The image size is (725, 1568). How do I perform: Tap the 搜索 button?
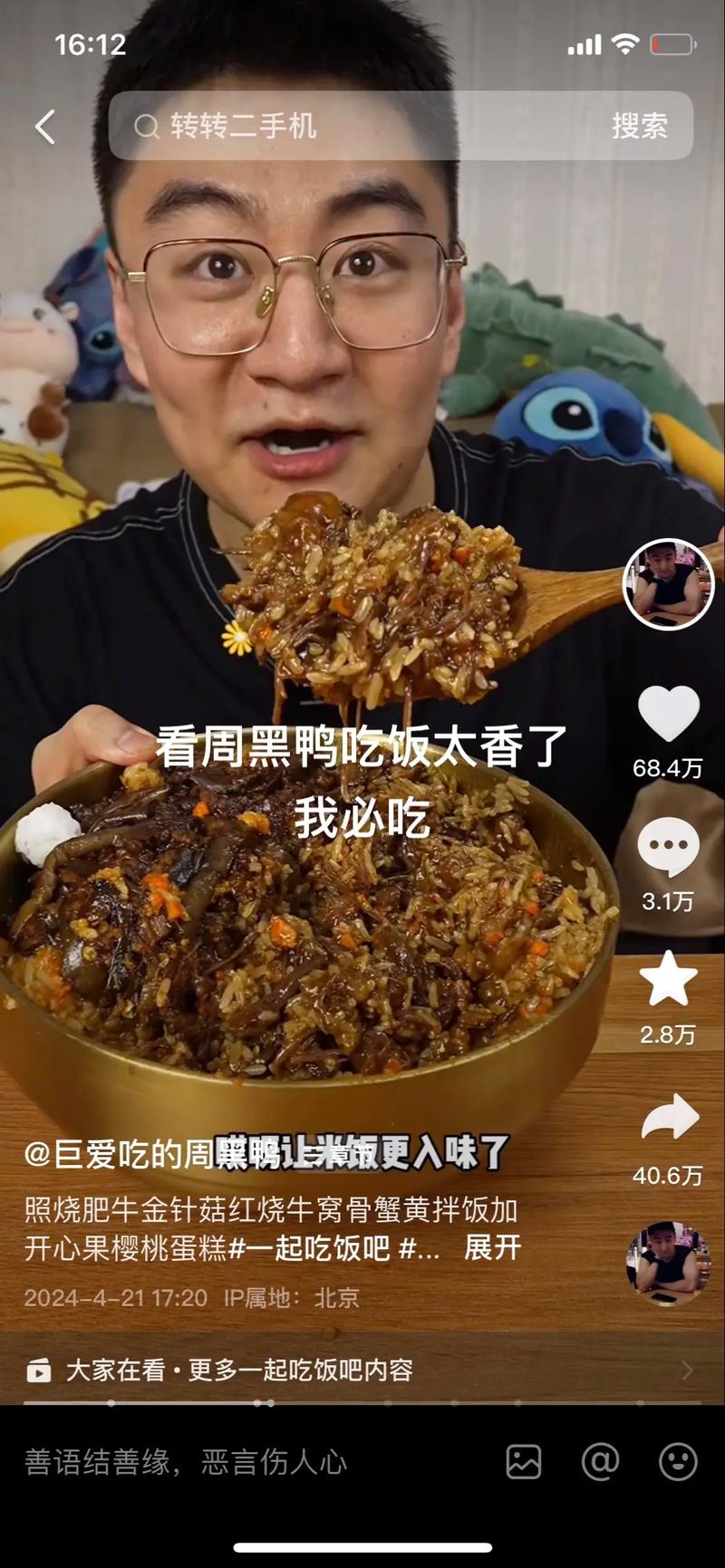pos(639,126)
